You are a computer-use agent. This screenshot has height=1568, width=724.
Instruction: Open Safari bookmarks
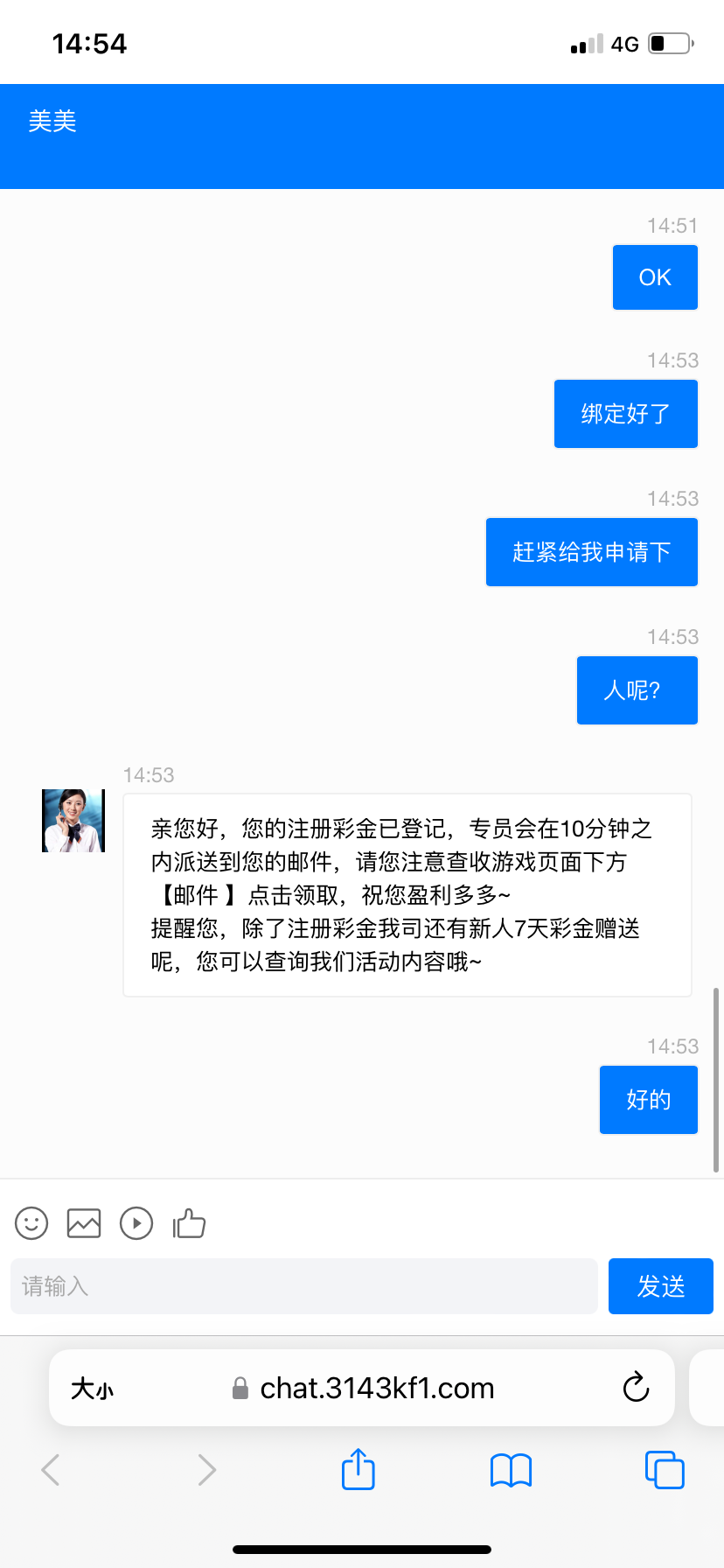[511, 1470]
